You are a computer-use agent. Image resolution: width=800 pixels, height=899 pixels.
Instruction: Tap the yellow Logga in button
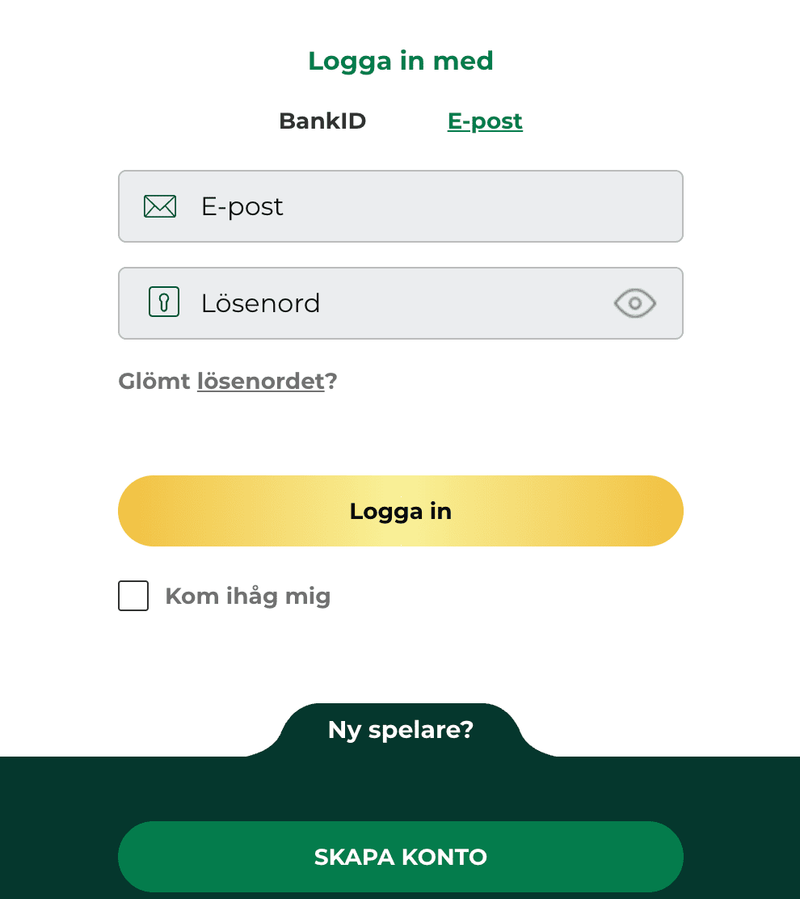400,511
